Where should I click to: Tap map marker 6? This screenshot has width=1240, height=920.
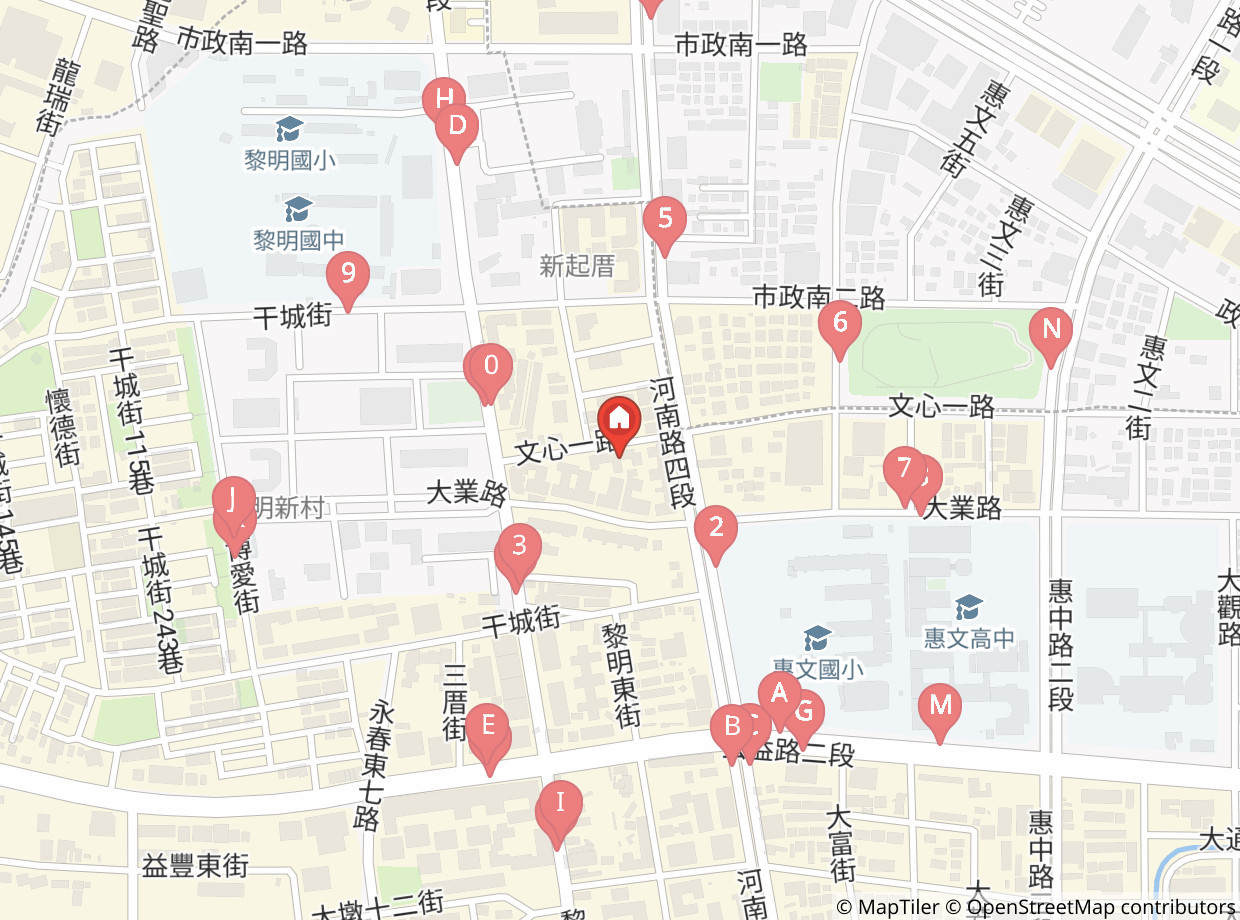840,323
